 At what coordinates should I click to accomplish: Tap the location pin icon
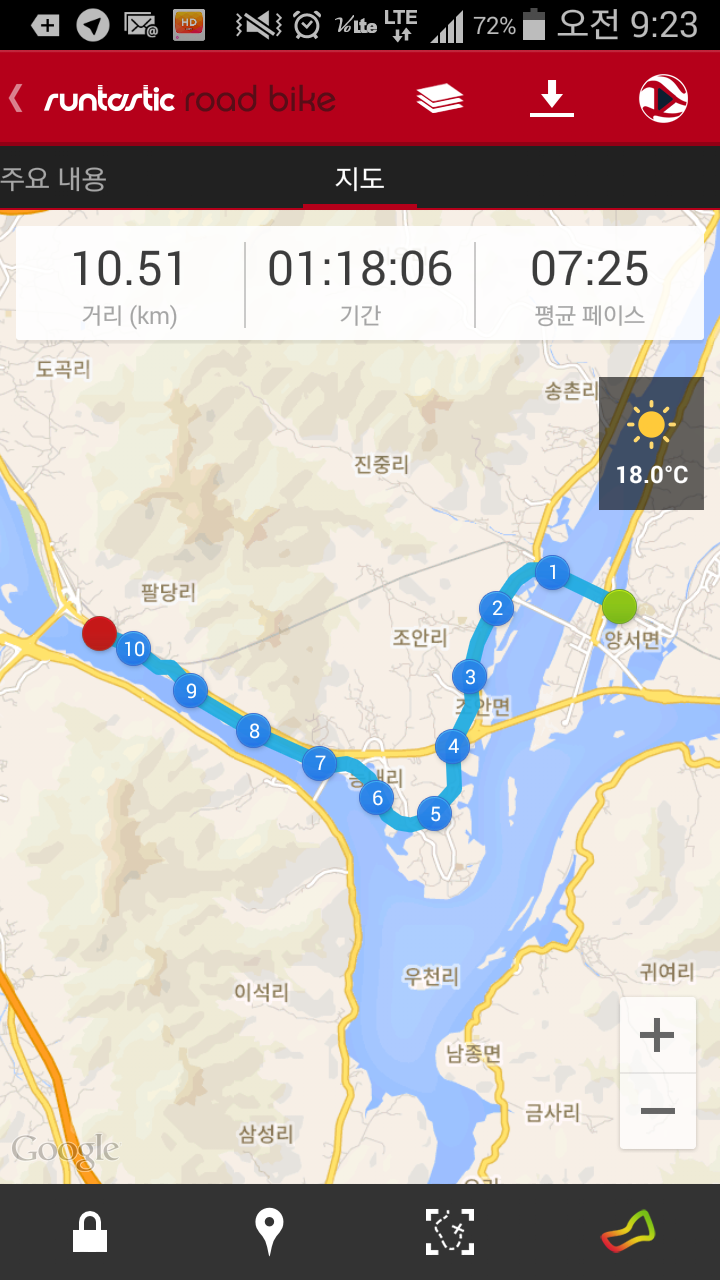[268, 1232]
